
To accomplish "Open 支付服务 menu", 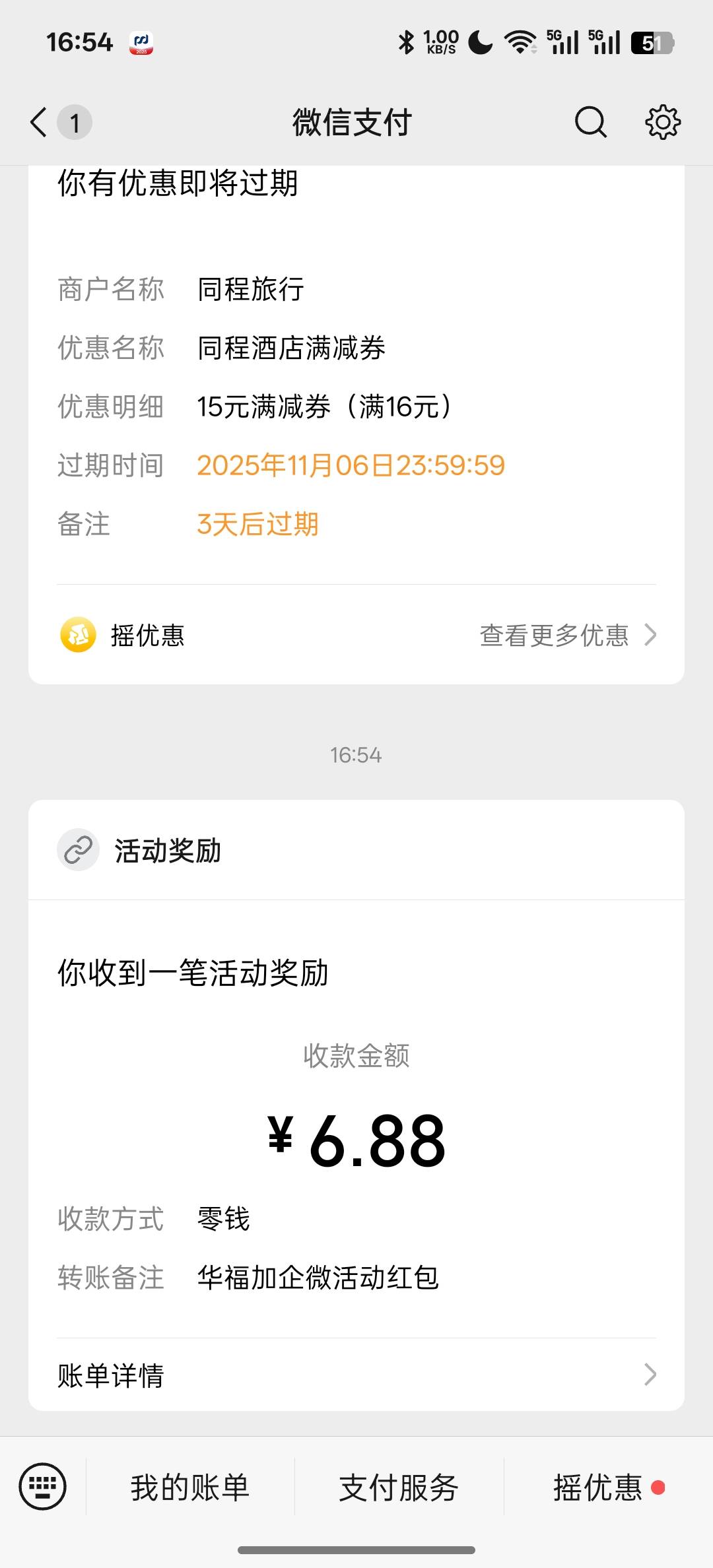I will (399, 1487).
